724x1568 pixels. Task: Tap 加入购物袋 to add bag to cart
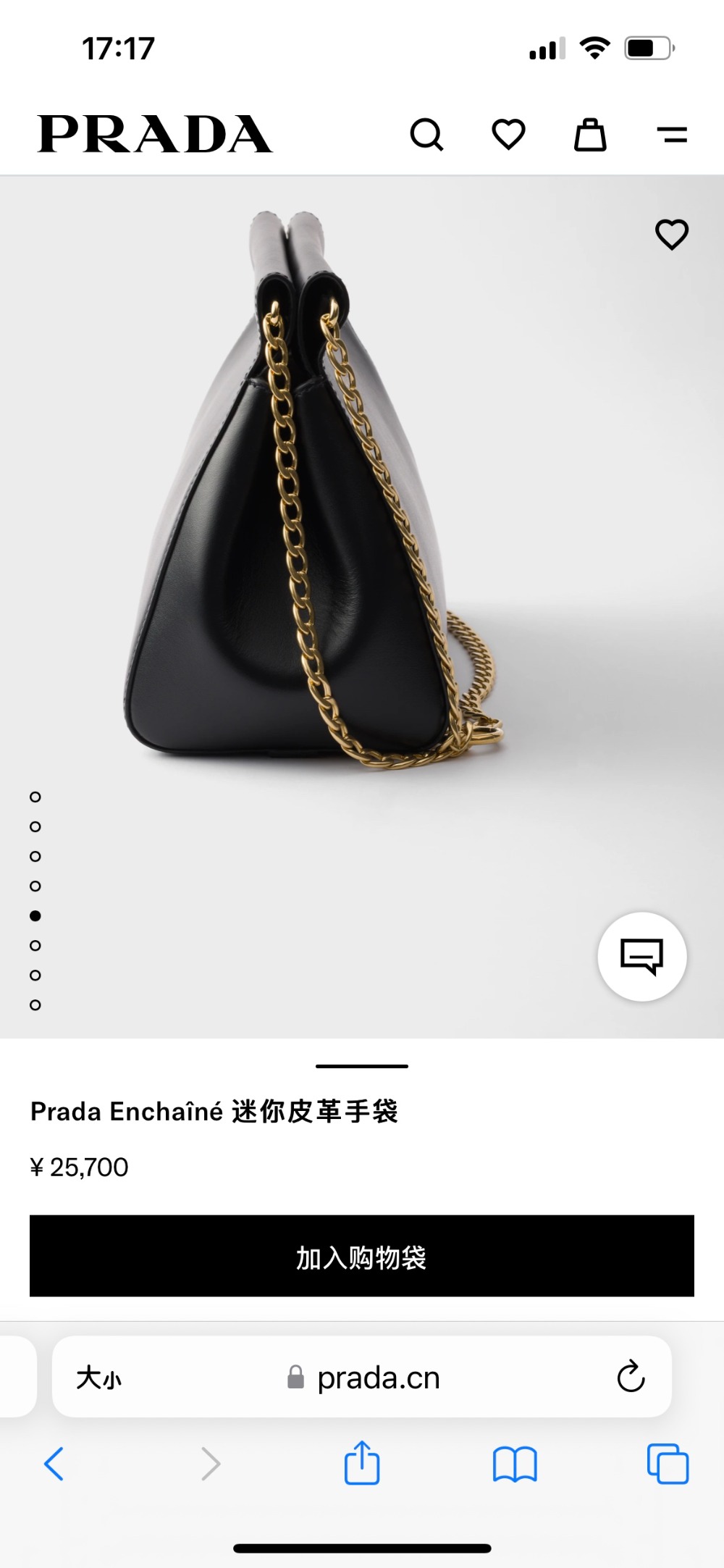coord(362,1256)
